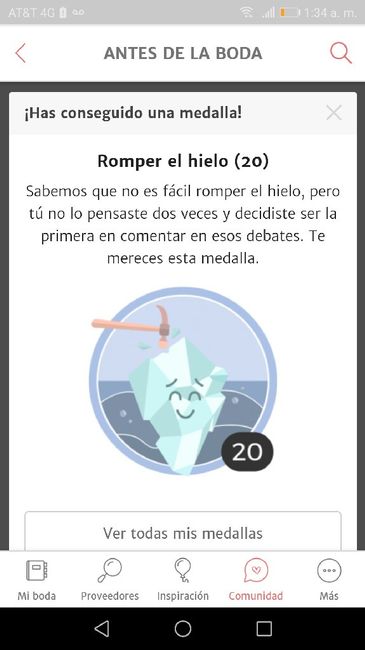The height and width of the screenshot is (650, 365).
Task: Open Ver todas mis medallas
Action: click(182, 531)
